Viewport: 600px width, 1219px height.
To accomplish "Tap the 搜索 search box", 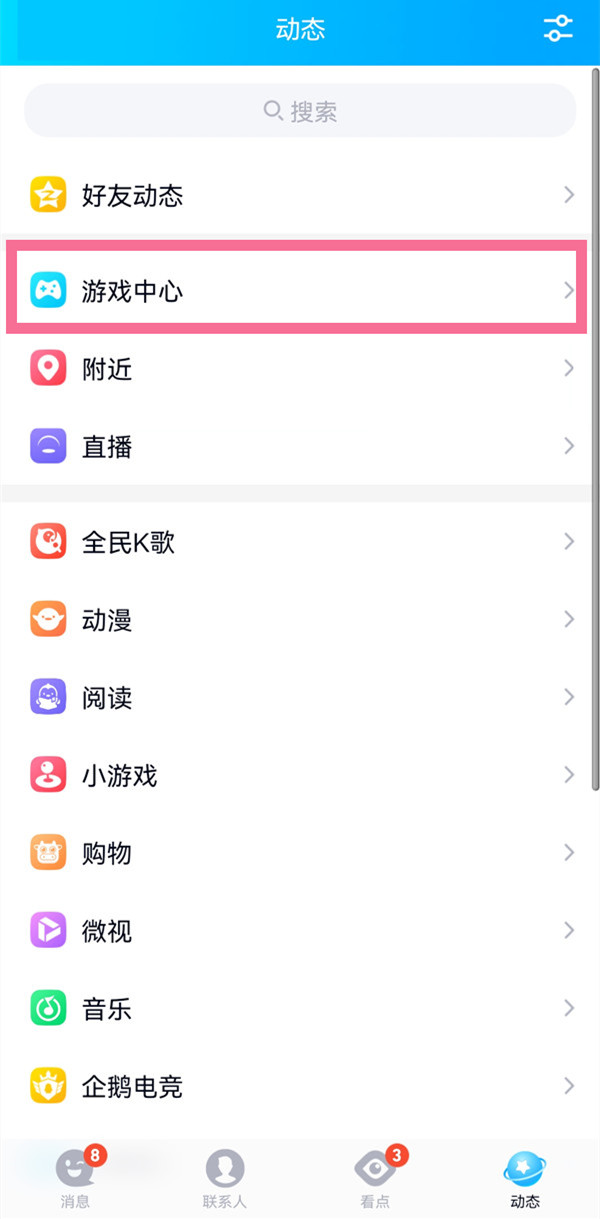I will click(300, 111).
